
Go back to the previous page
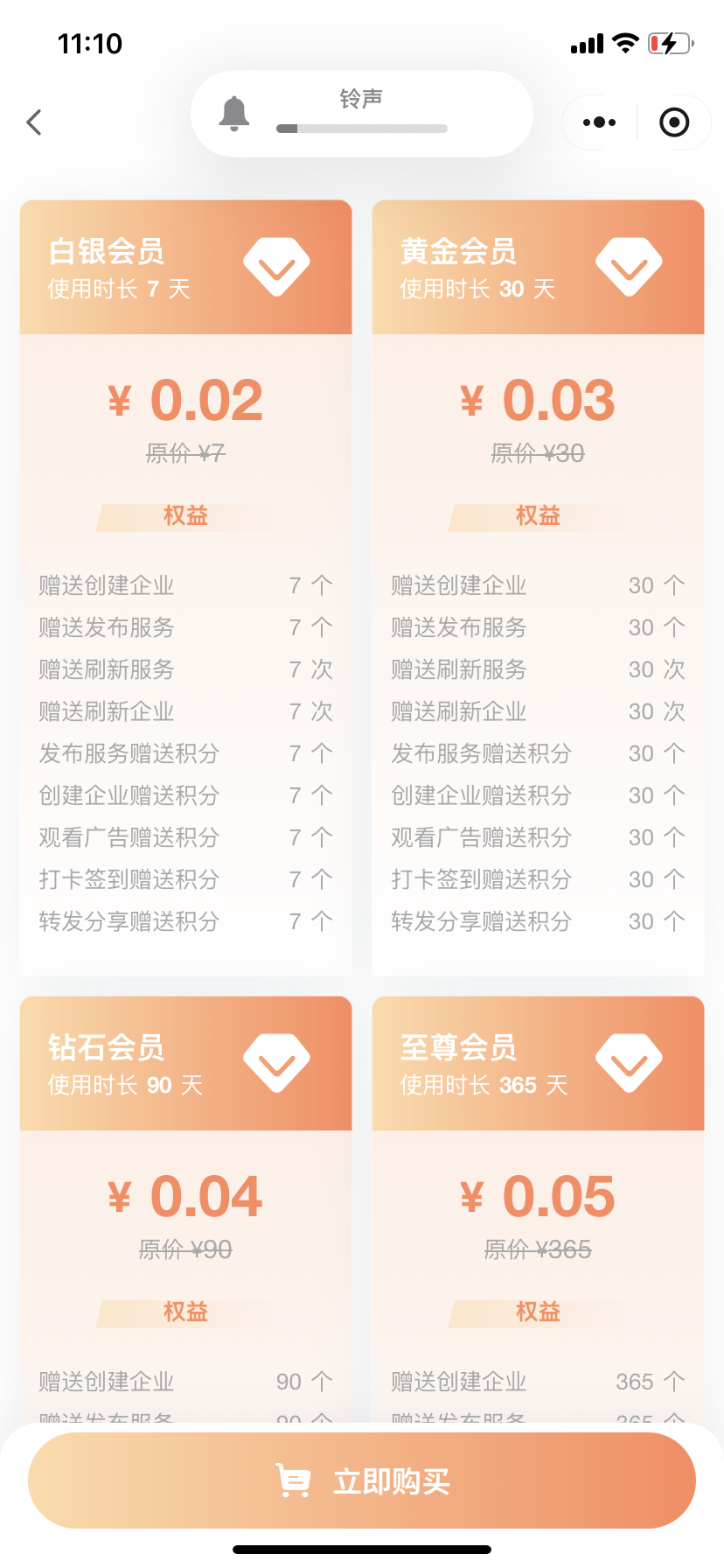pos(34,122)
